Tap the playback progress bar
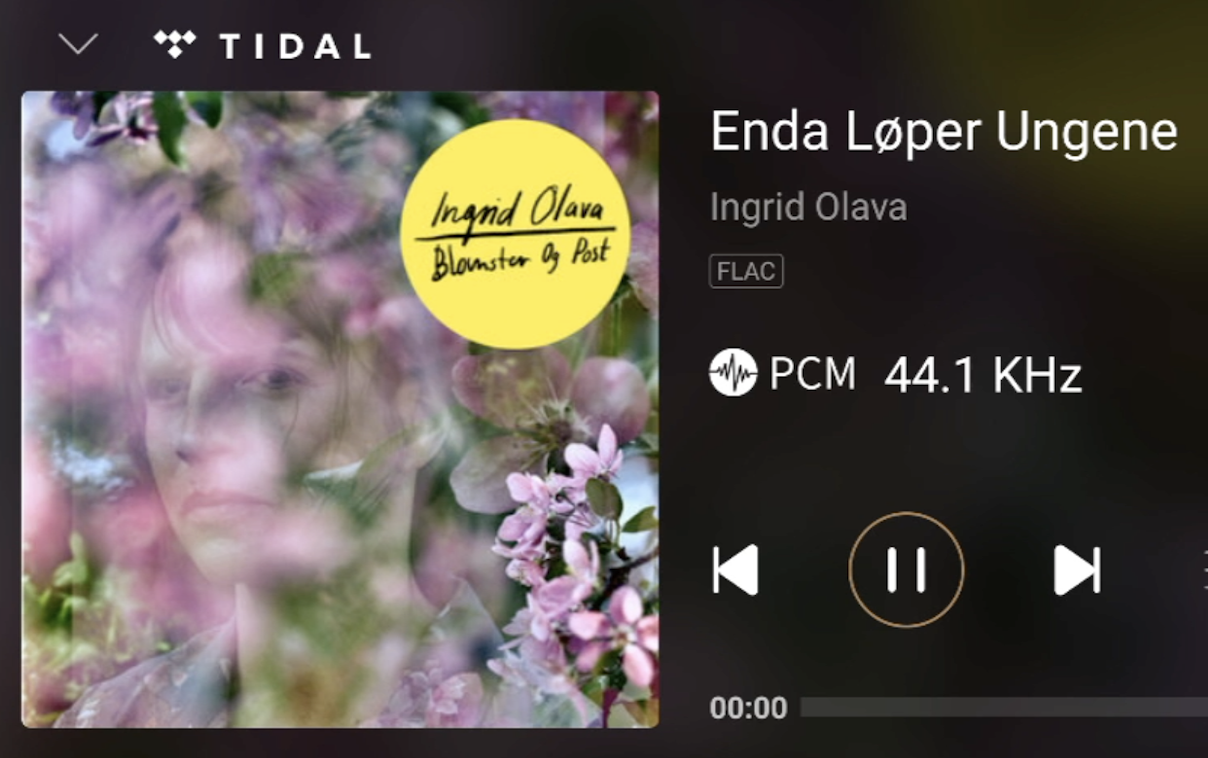 click(x=1000, y=708)
